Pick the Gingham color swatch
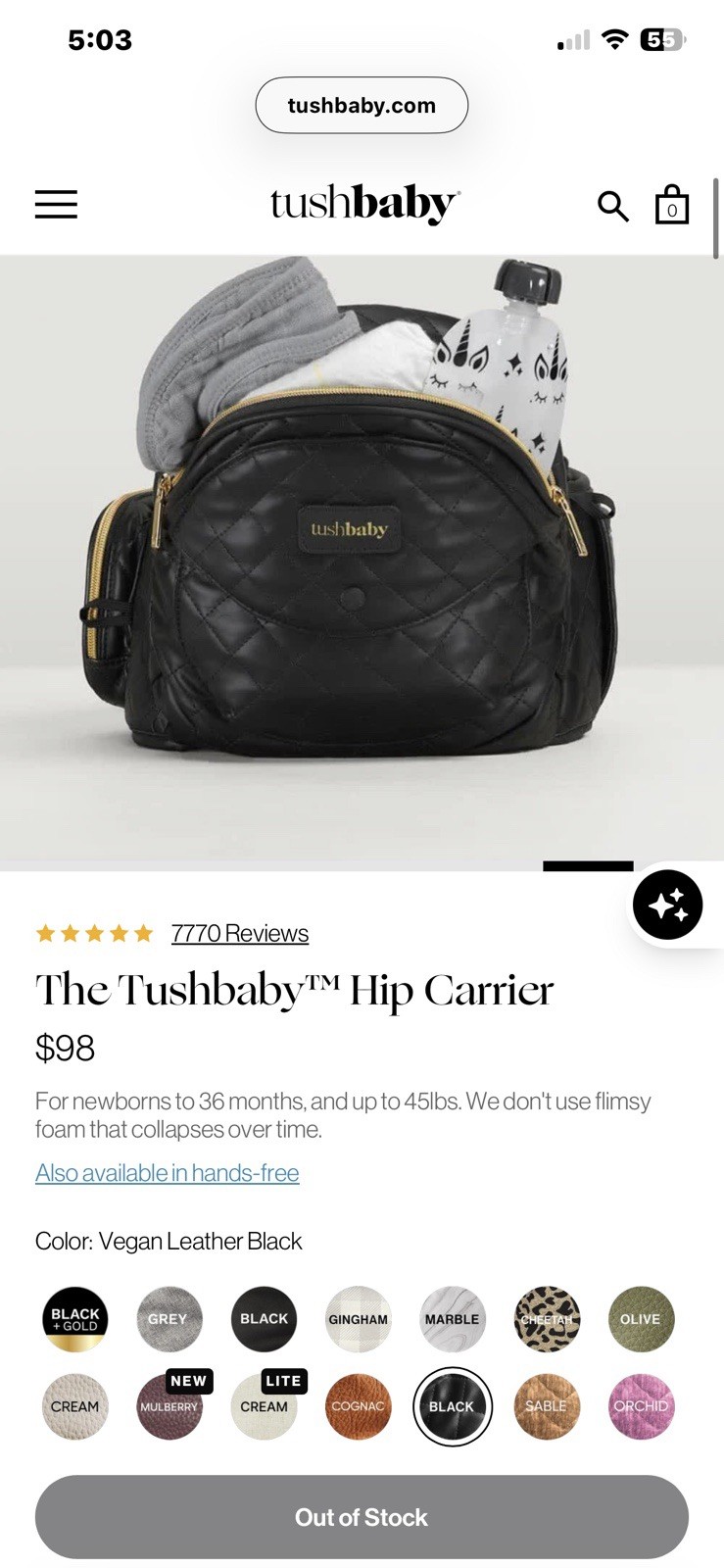This screenshot has width=724, height=1568. click(358, 1319)
